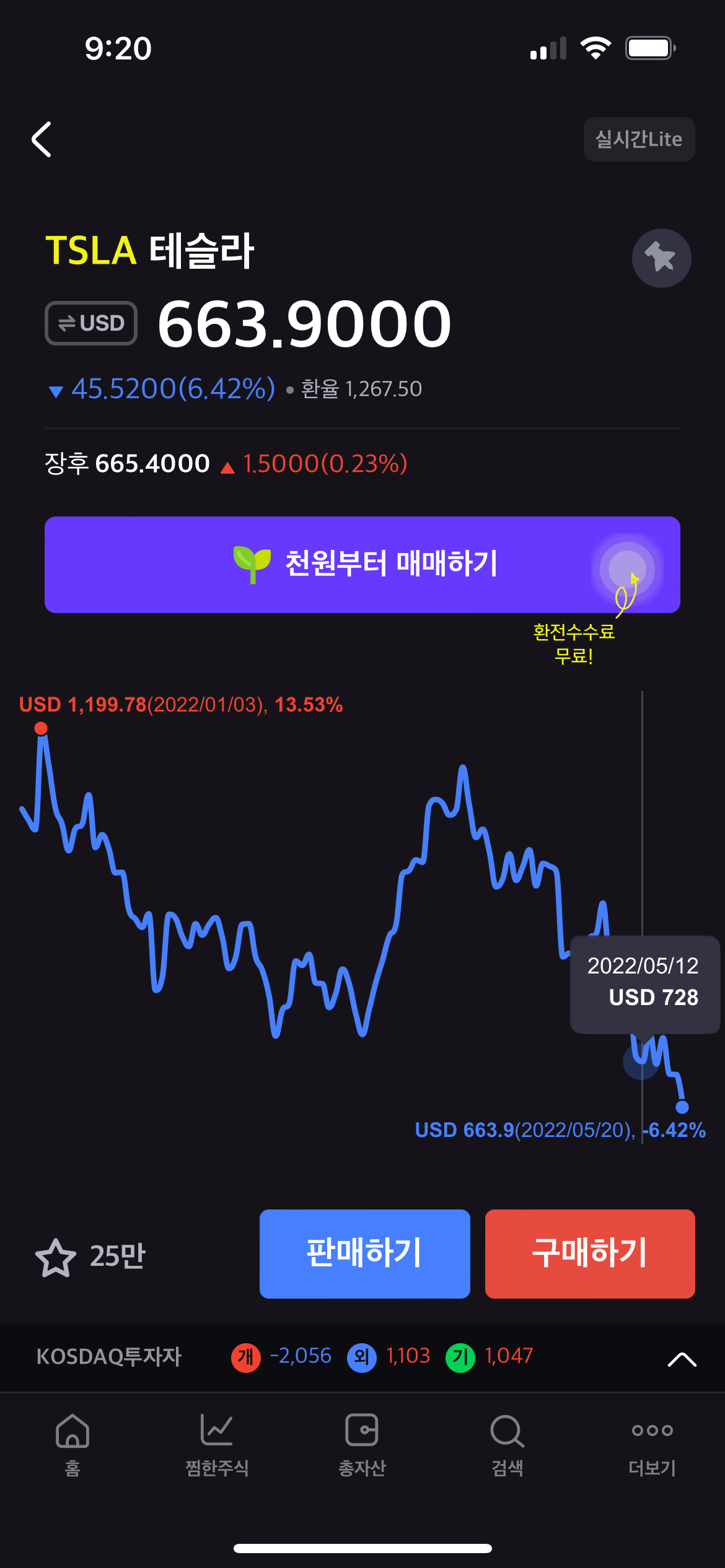This screenshot has width=725, height=1568.
Task: Tap 판매하기 to sell
Action: [x=364, y=1253]
